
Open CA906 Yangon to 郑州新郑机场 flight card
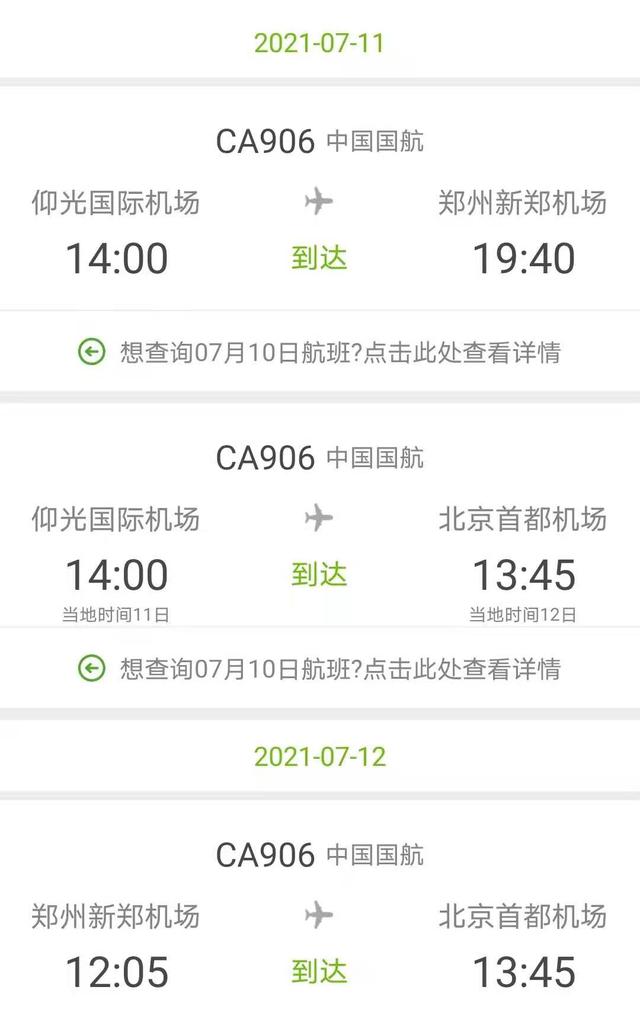pyautogui.click(x=319, y=205)
